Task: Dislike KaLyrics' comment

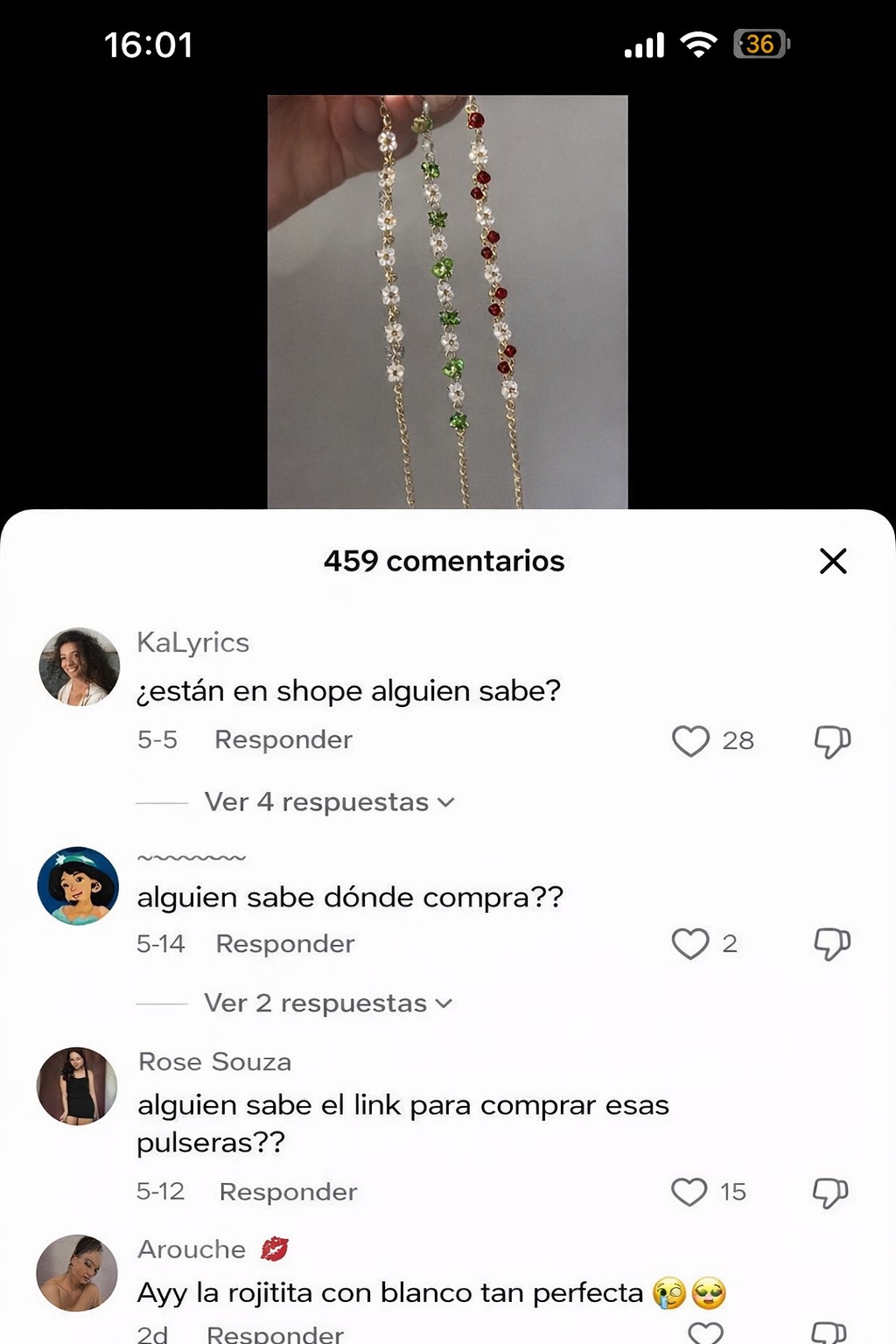Action: [831, 741]
